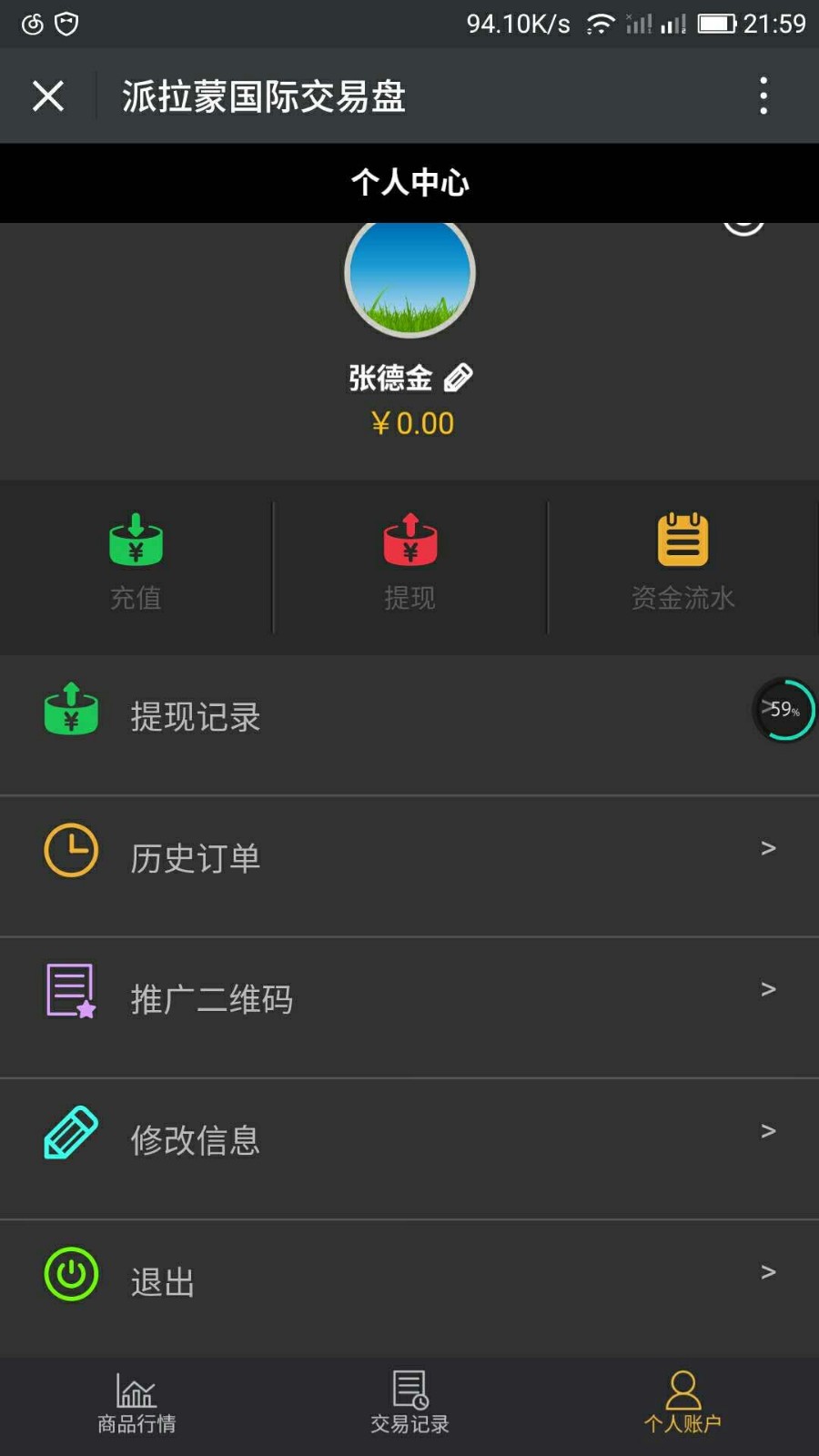The image size is (819, 1456).
Task: Tap the pencil icon beside 张德金
Action: [x=458, y=378]
